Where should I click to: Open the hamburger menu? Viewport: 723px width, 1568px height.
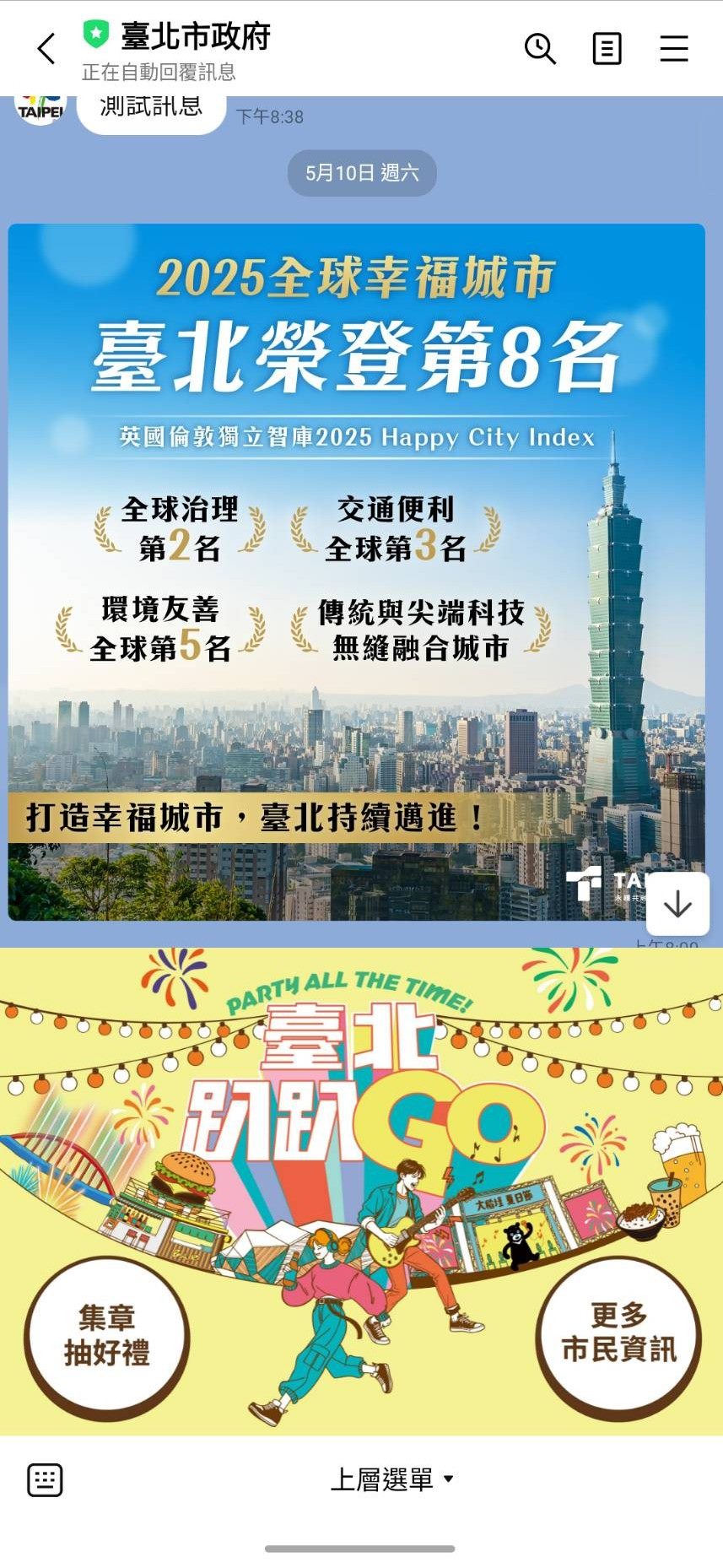[x=673, y=49]
